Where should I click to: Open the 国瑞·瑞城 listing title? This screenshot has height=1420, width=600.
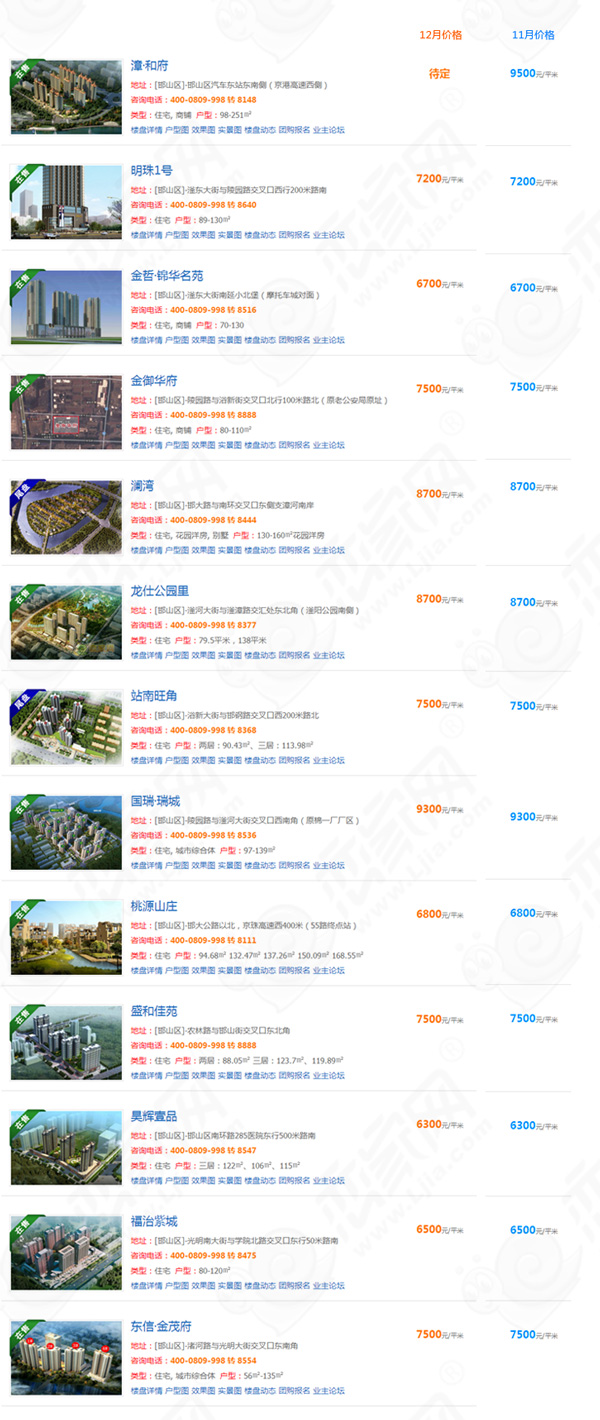pyautogui.click(x=156, y=801)
